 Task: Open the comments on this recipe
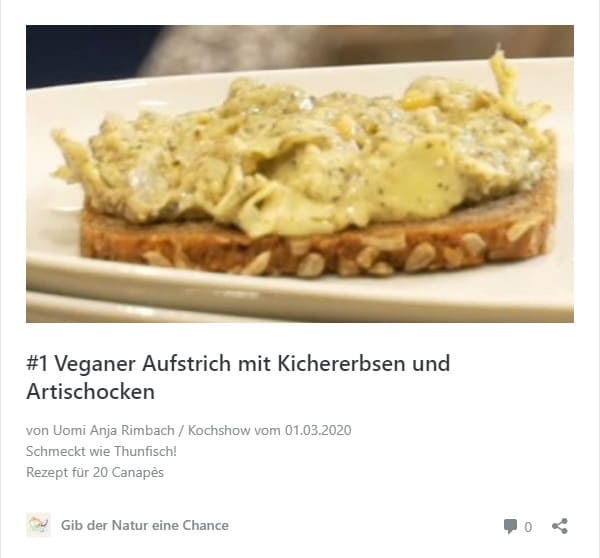point(516,526)
